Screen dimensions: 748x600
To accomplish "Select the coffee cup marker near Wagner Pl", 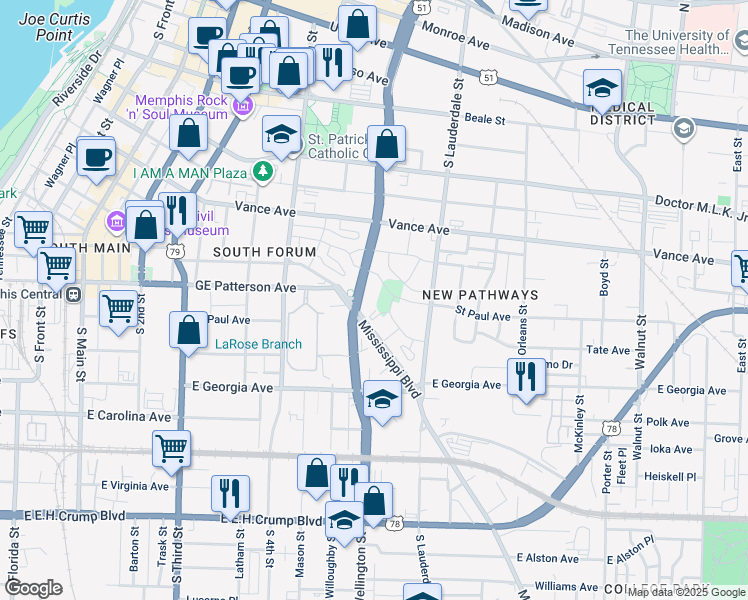I will (96, 159).
